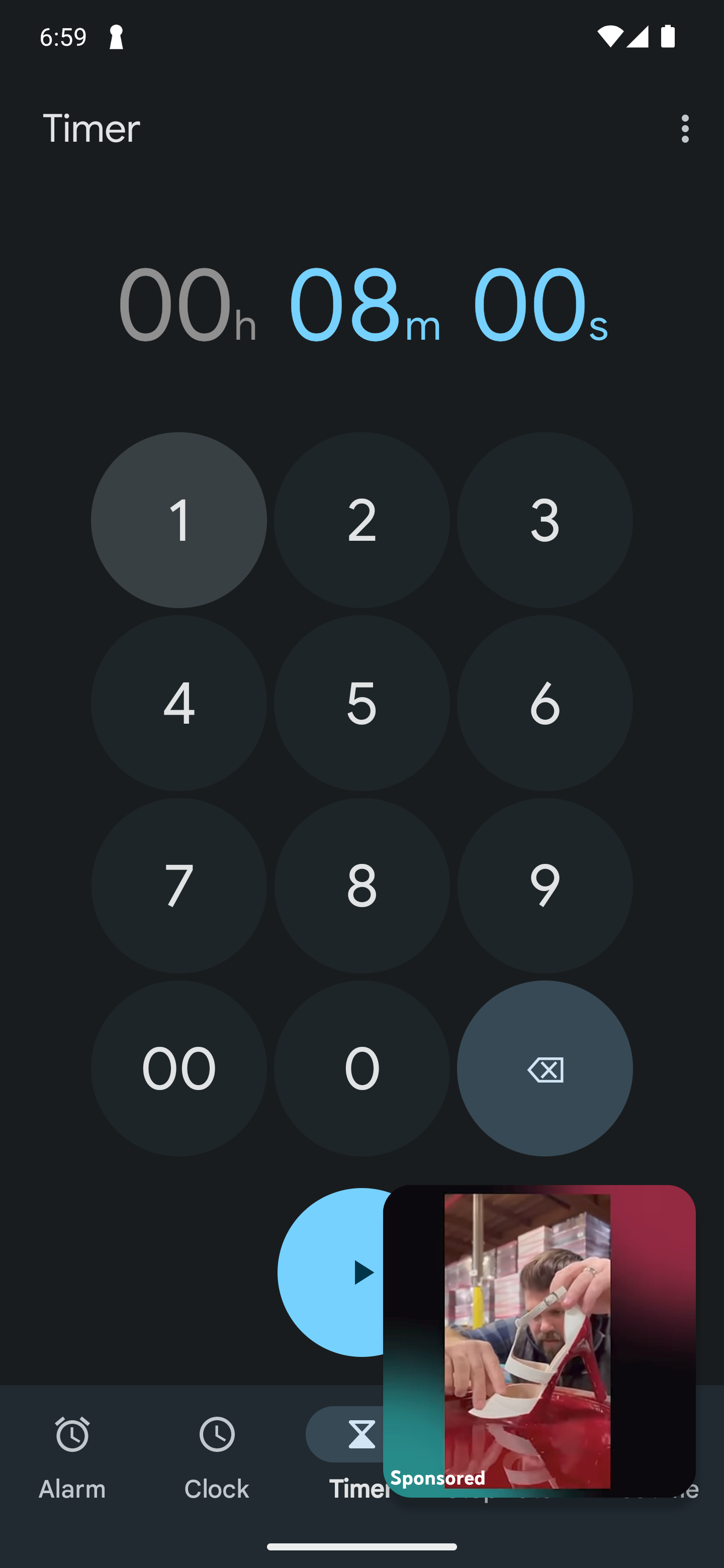Tap the number 2 key
The width and height of the screenshot is (724, 1568).
click(361, 520)
